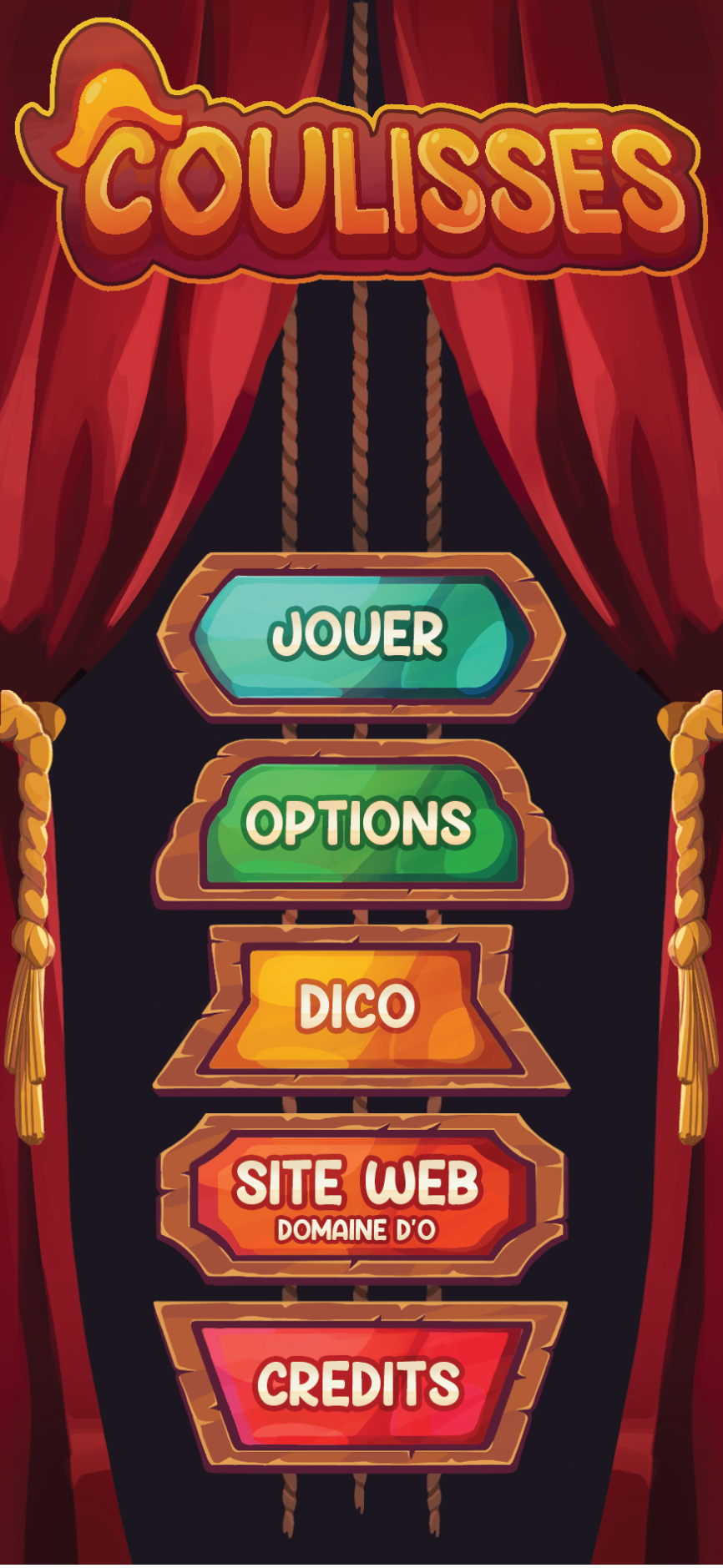Visit the Domaine d'O site web
This screenshot has width=723, height=1568.
[360, 1197]
